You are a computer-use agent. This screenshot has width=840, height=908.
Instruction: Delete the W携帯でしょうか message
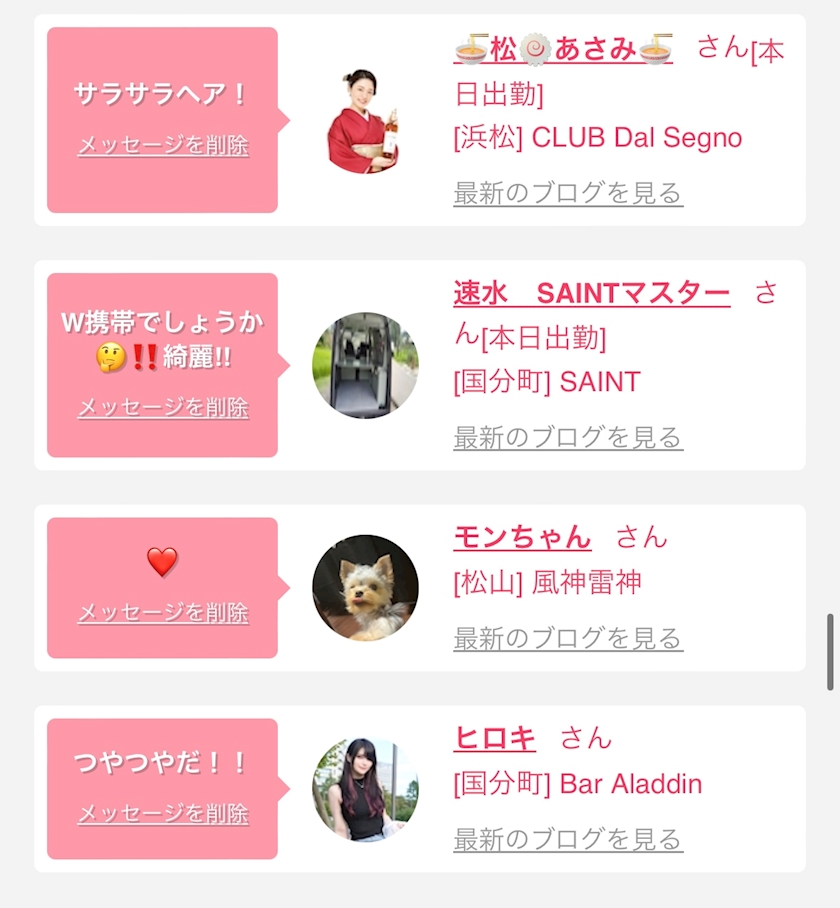(x=163, y=408)
